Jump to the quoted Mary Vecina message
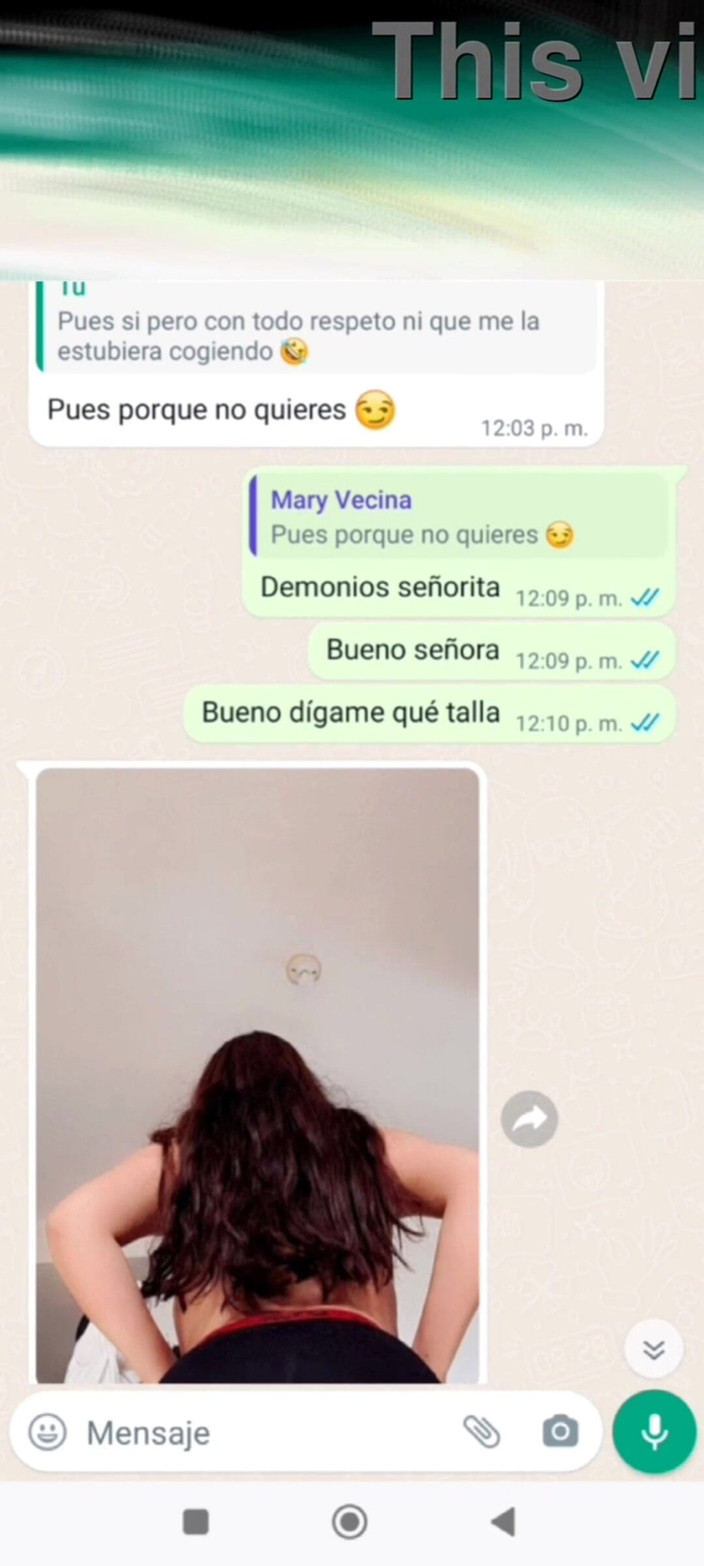Screen dimensions: 704x1566 pyautogui.click(x=458, y=516)
